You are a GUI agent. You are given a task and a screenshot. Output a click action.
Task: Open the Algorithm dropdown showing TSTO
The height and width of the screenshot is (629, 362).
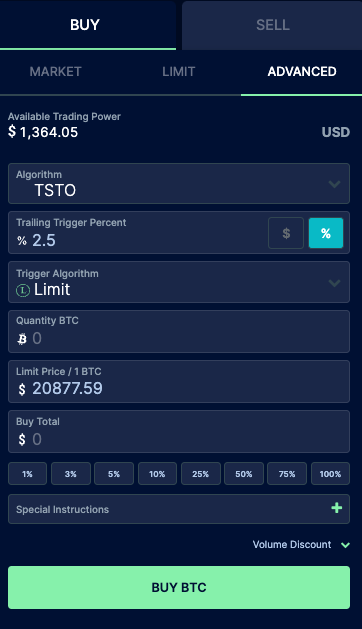coord(179,183)
